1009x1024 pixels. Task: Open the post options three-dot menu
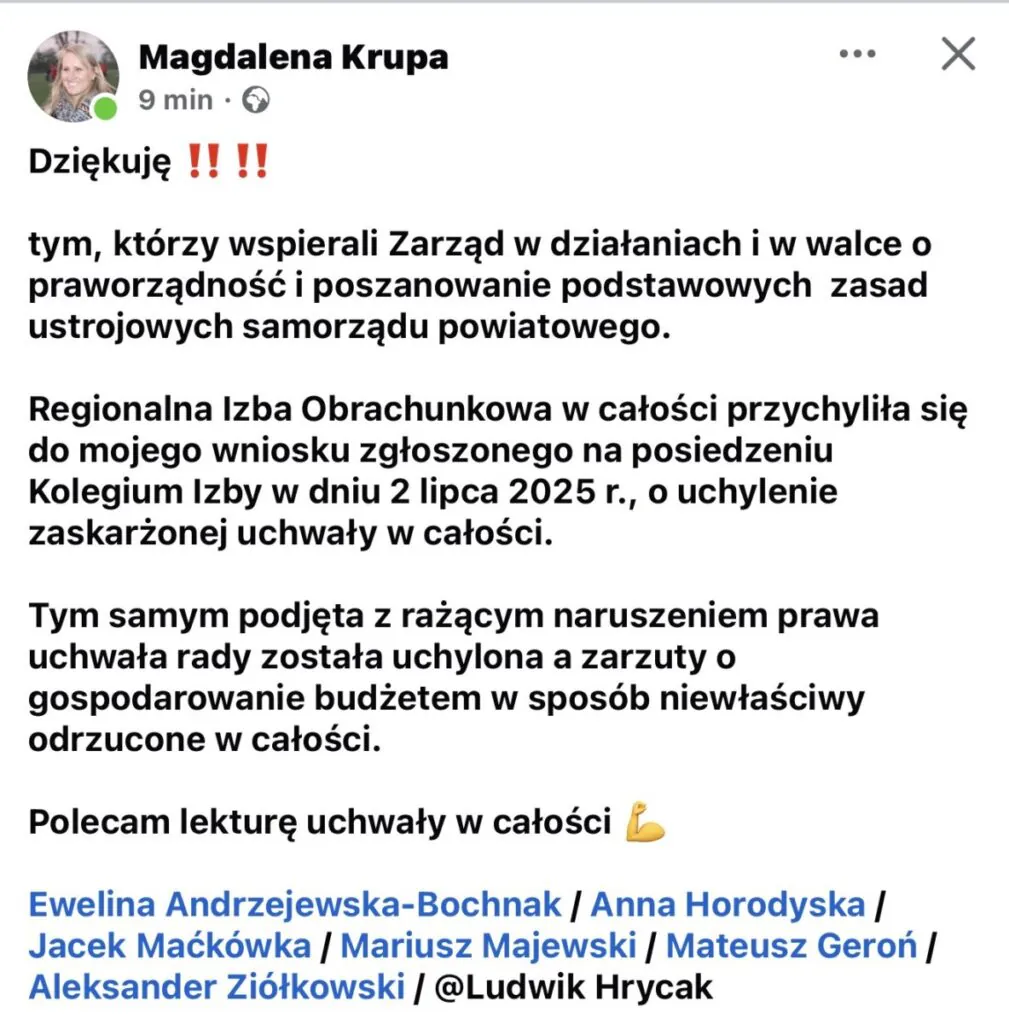tap(857, 55)
